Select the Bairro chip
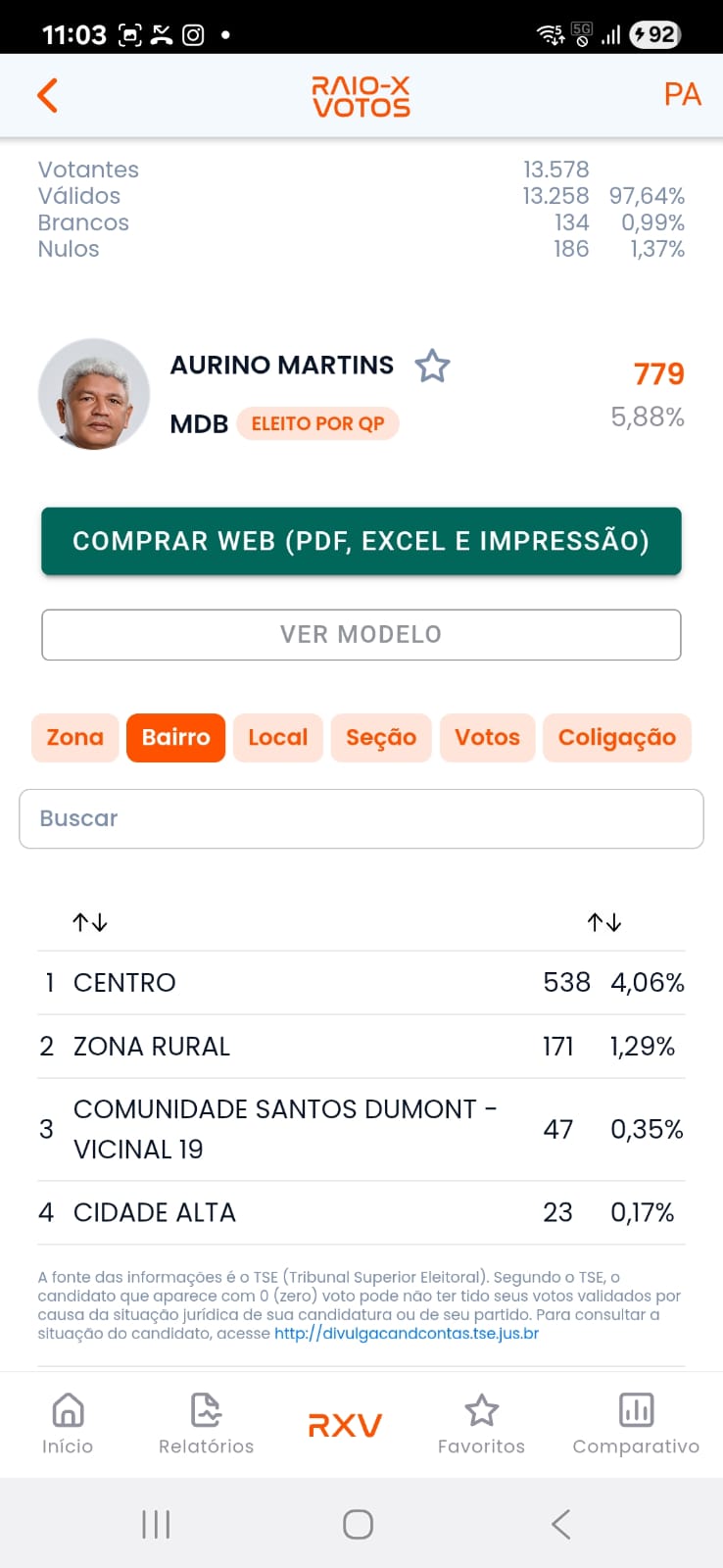 (175, 738)
